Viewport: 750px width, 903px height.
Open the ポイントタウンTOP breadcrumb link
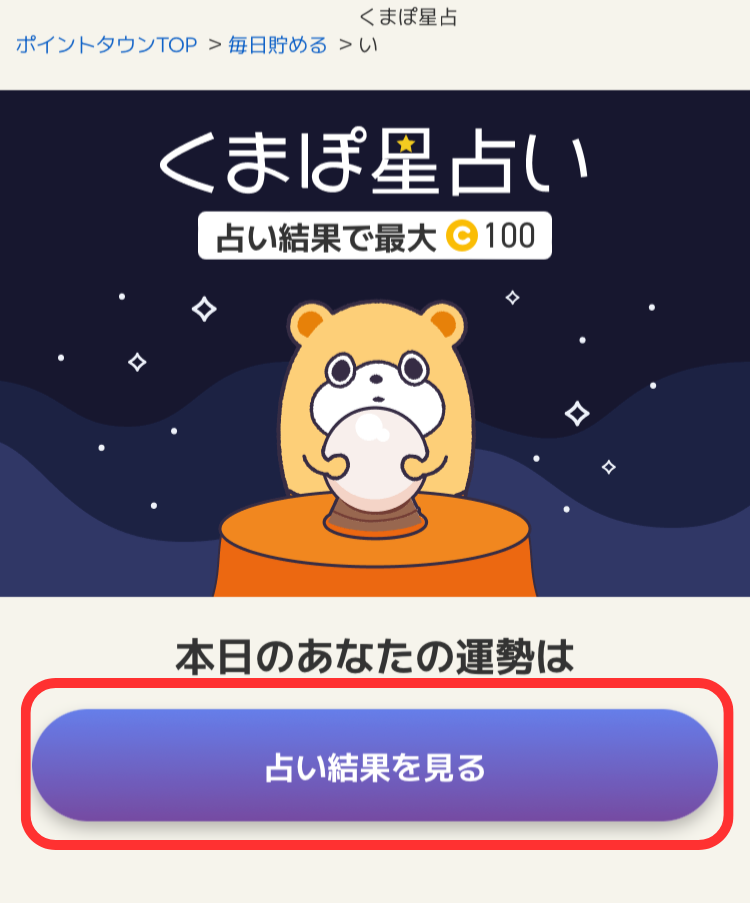point(107,45)
